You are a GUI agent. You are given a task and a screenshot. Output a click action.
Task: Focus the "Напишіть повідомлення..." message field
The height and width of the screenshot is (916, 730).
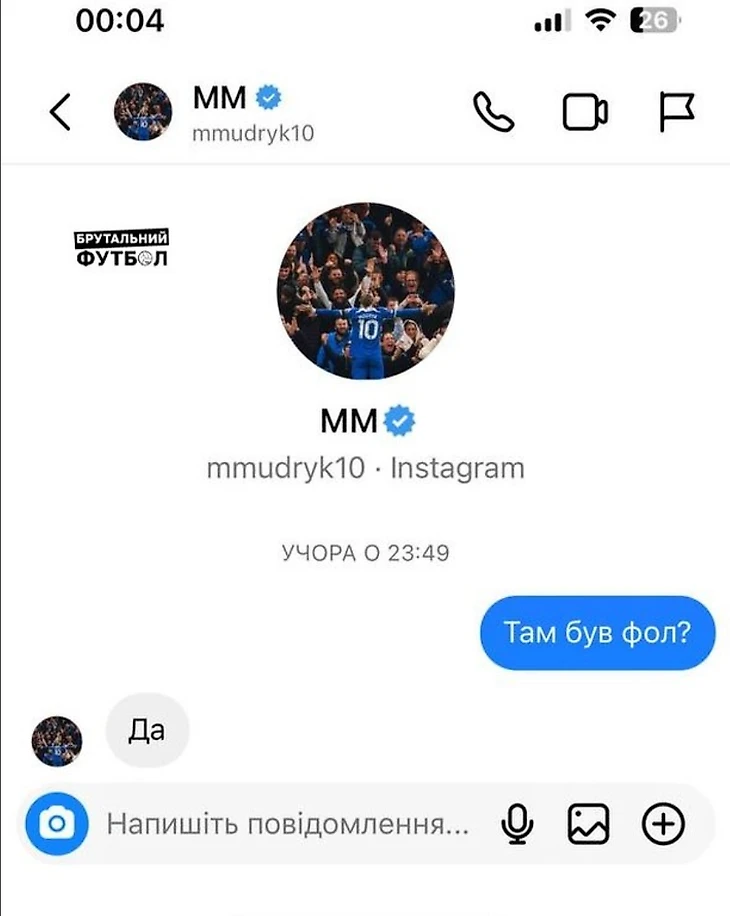(x=288, y=825)
